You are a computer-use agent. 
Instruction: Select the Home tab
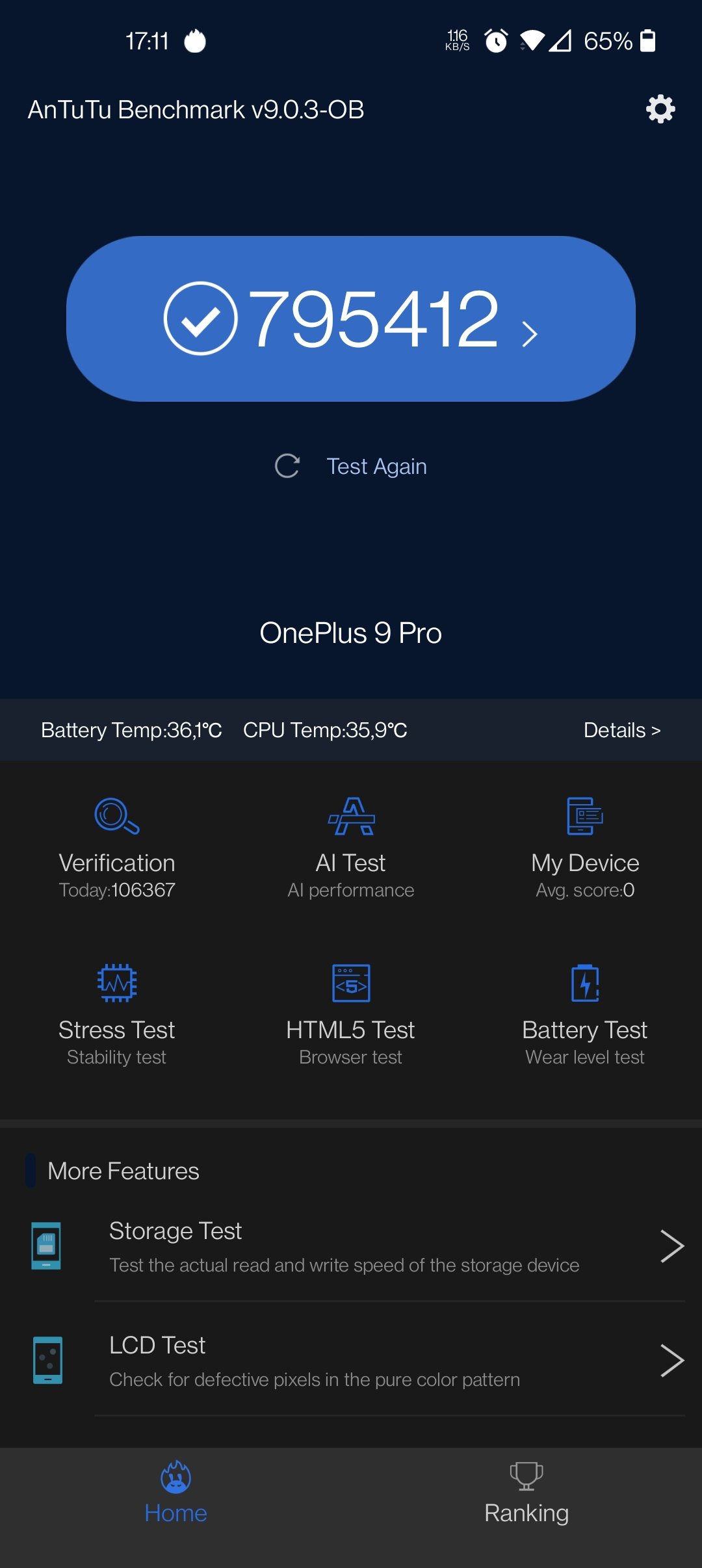pos(175,1493)
